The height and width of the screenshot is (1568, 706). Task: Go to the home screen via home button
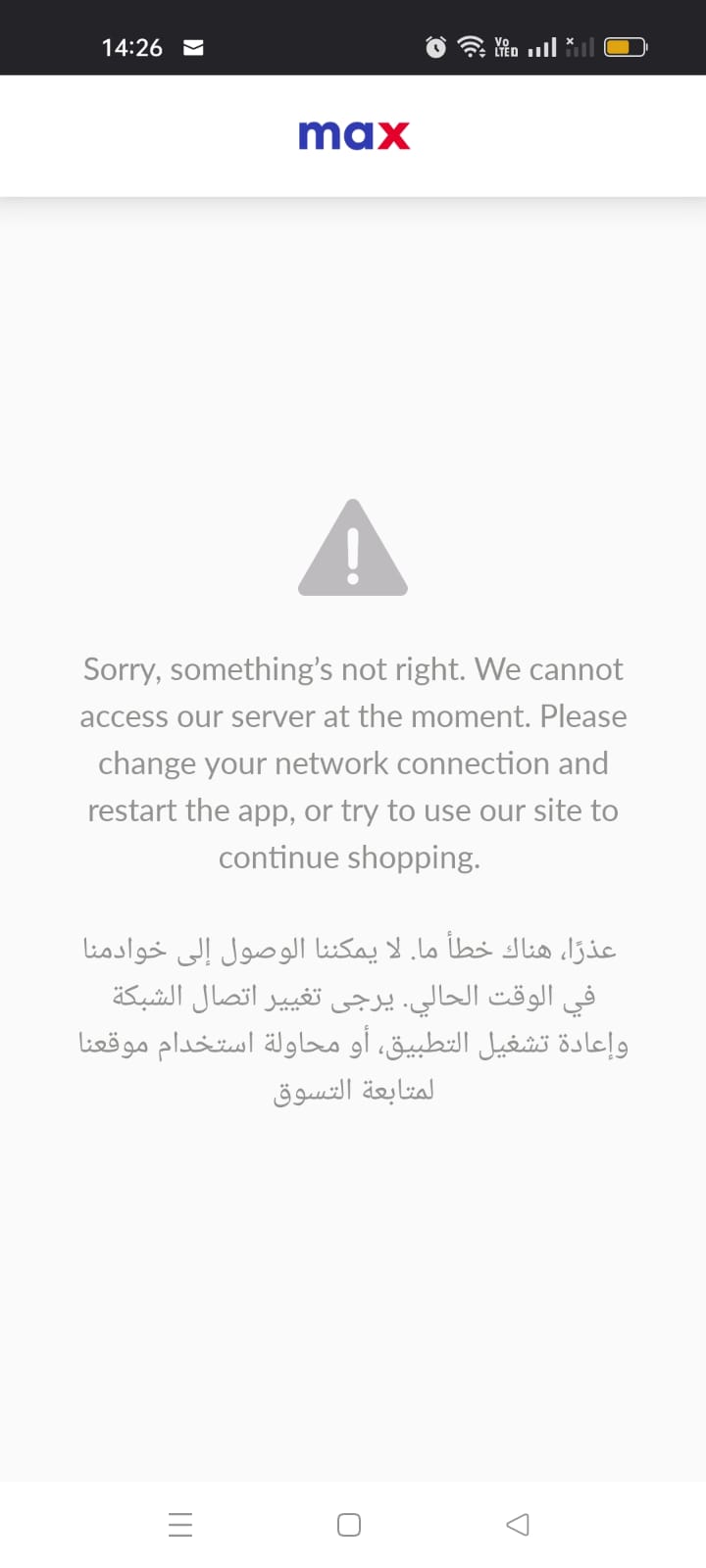[349, 1524]
